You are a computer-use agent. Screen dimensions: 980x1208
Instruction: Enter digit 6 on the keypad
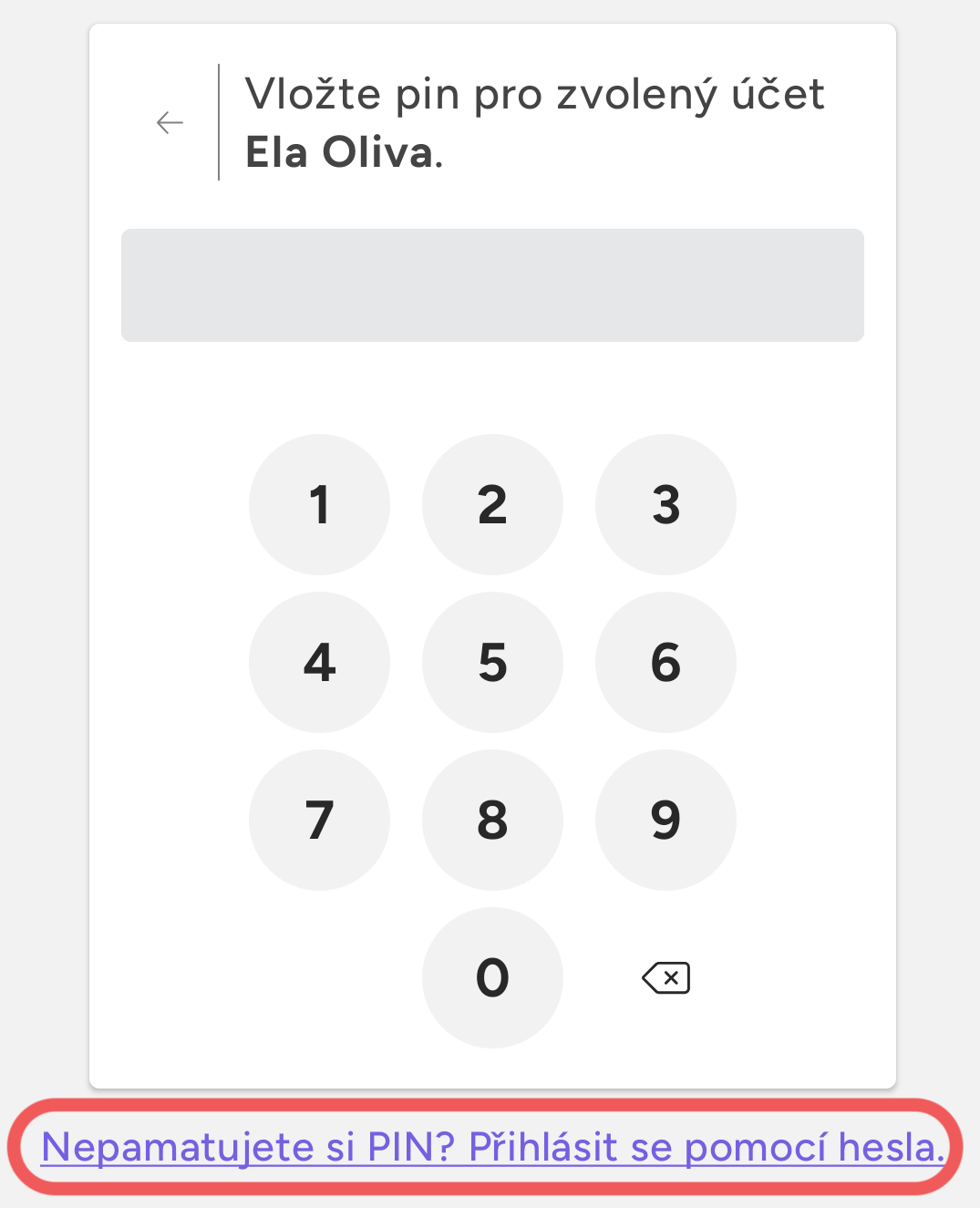[x=665, y=662]
